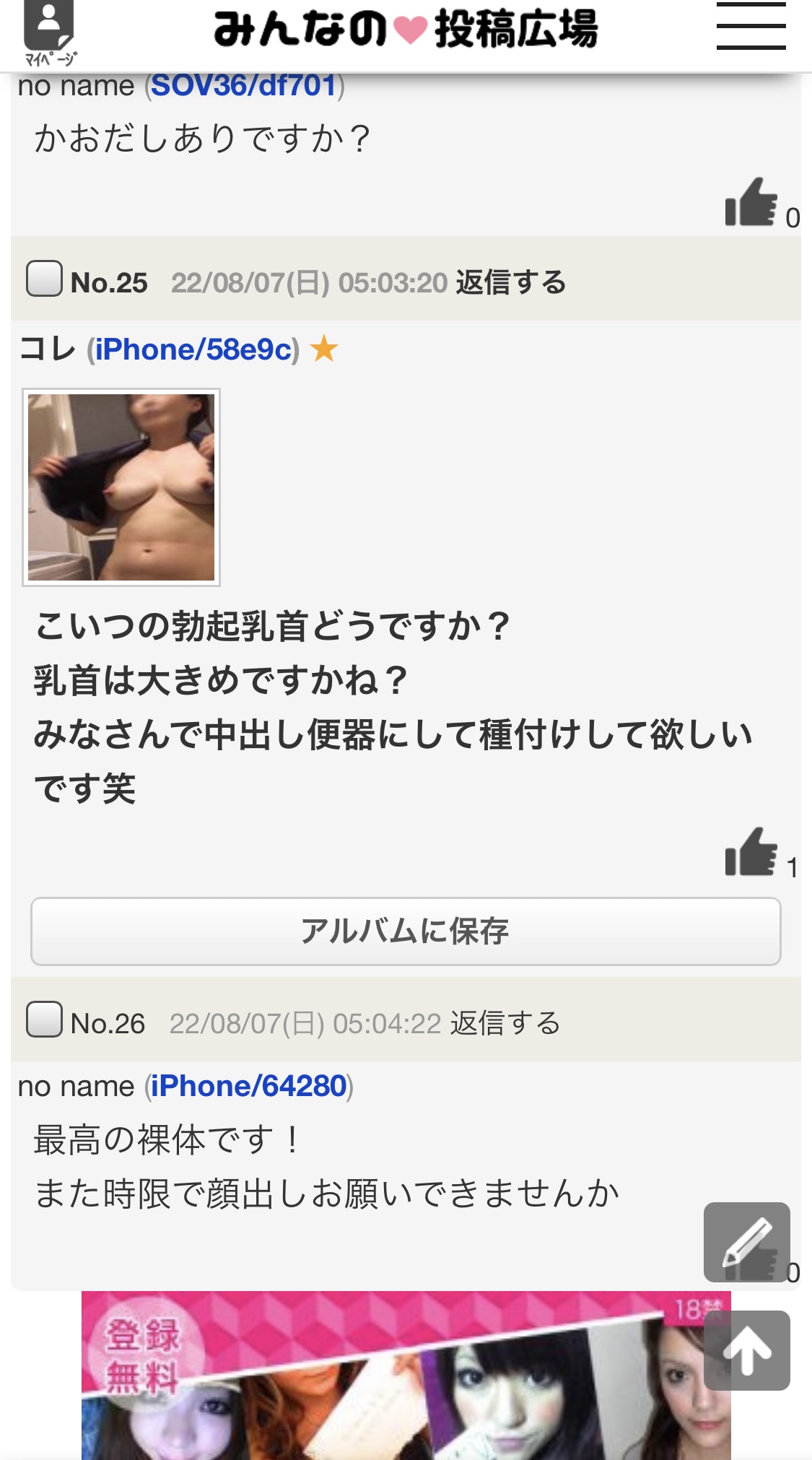Image resolution: width=812 pixels, height=1460 pixels.
Task: Click 返信する on post No.25
Action: click(x=511, y=283)
